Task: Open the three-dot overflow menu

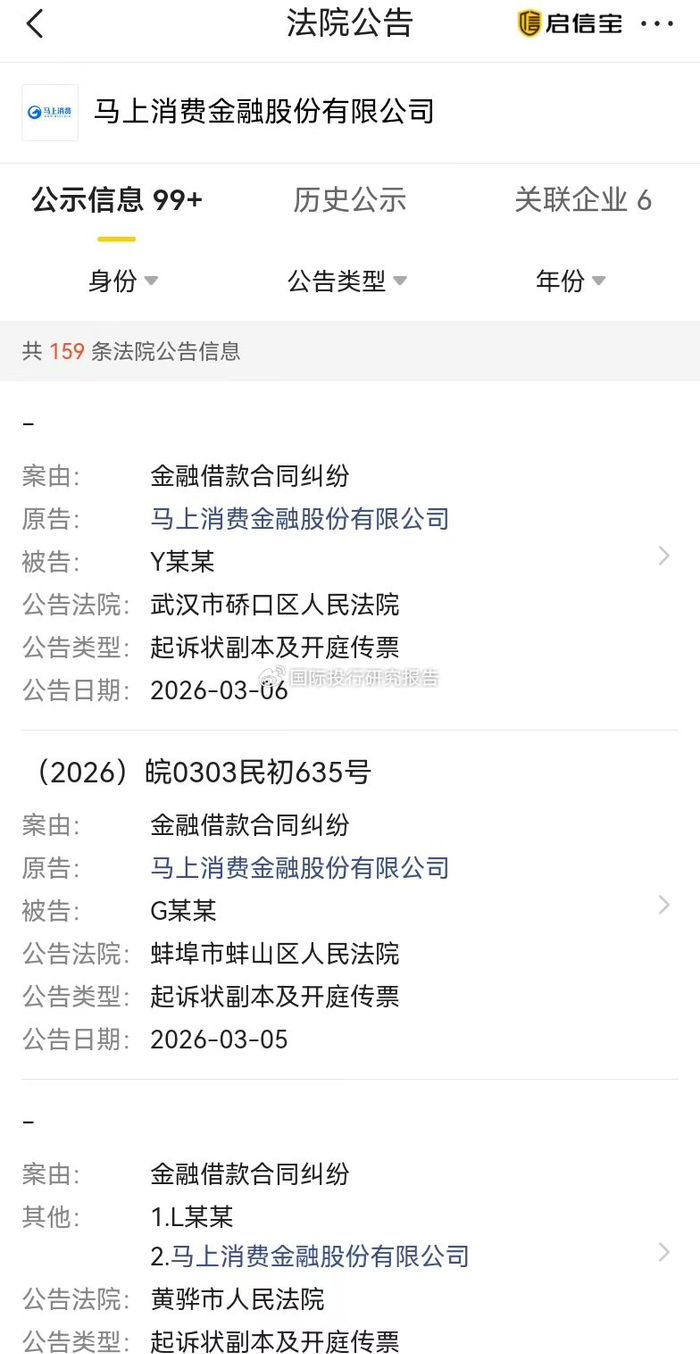Action: click(x=657, y=24)
